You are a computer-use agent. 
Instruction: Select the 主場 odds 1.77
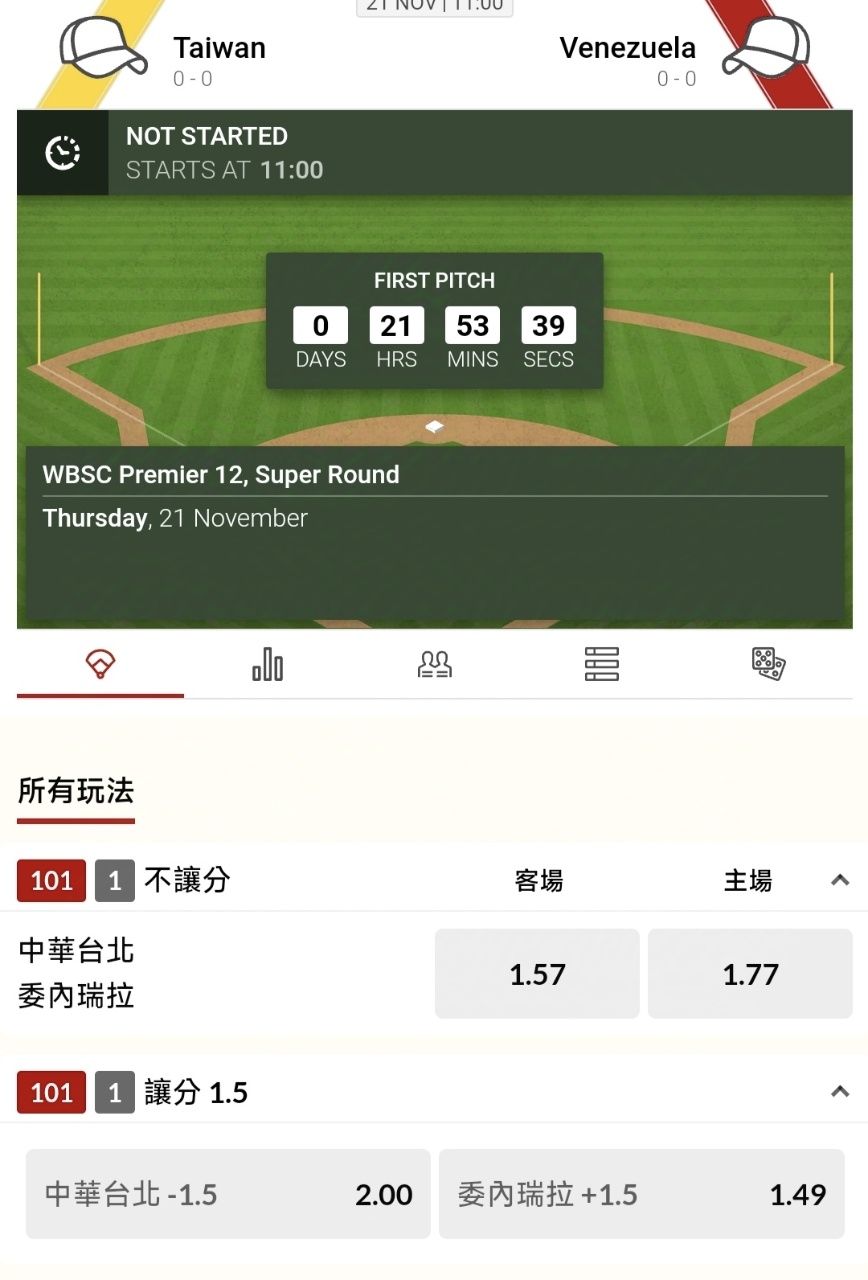(x=750, y=974)
